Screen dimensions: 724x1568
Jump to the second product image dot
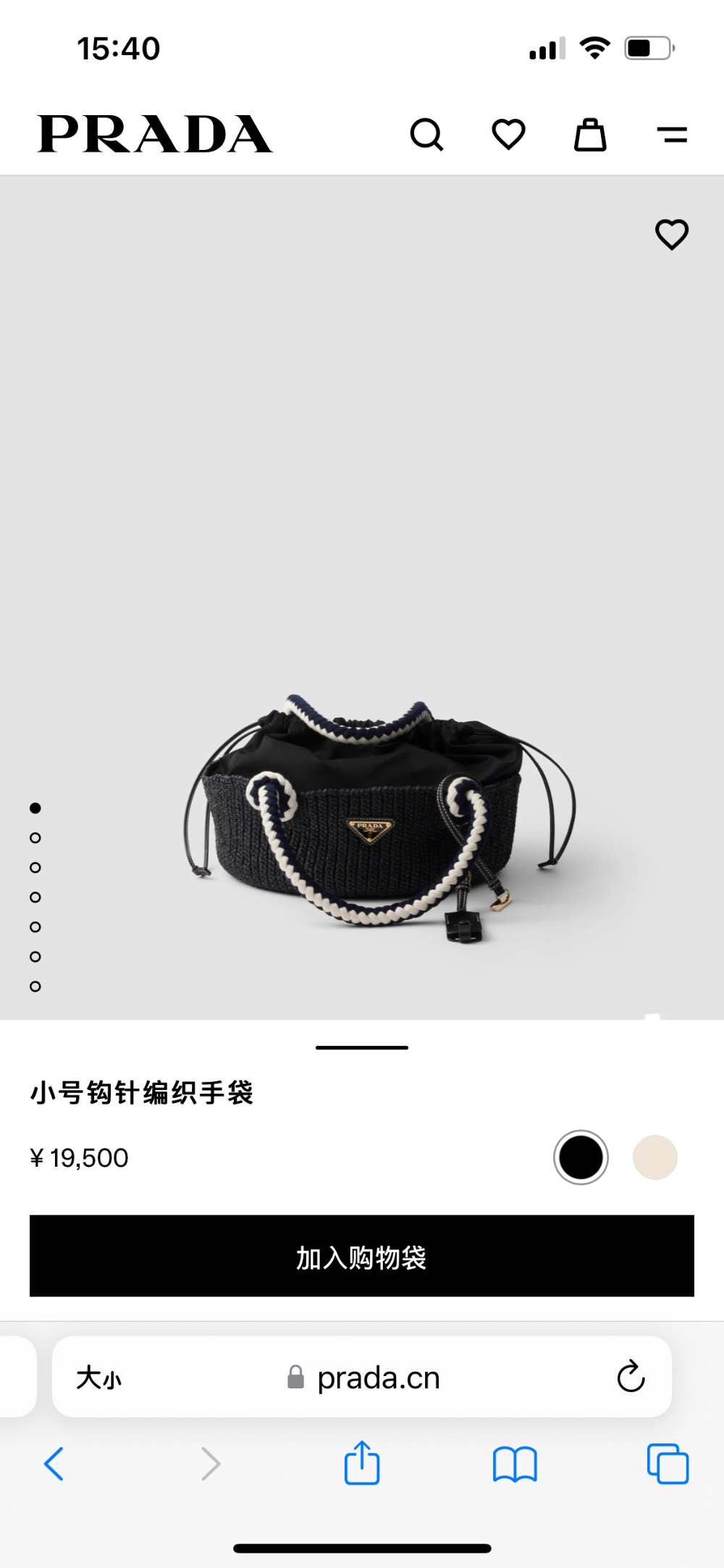click(35, 838)
